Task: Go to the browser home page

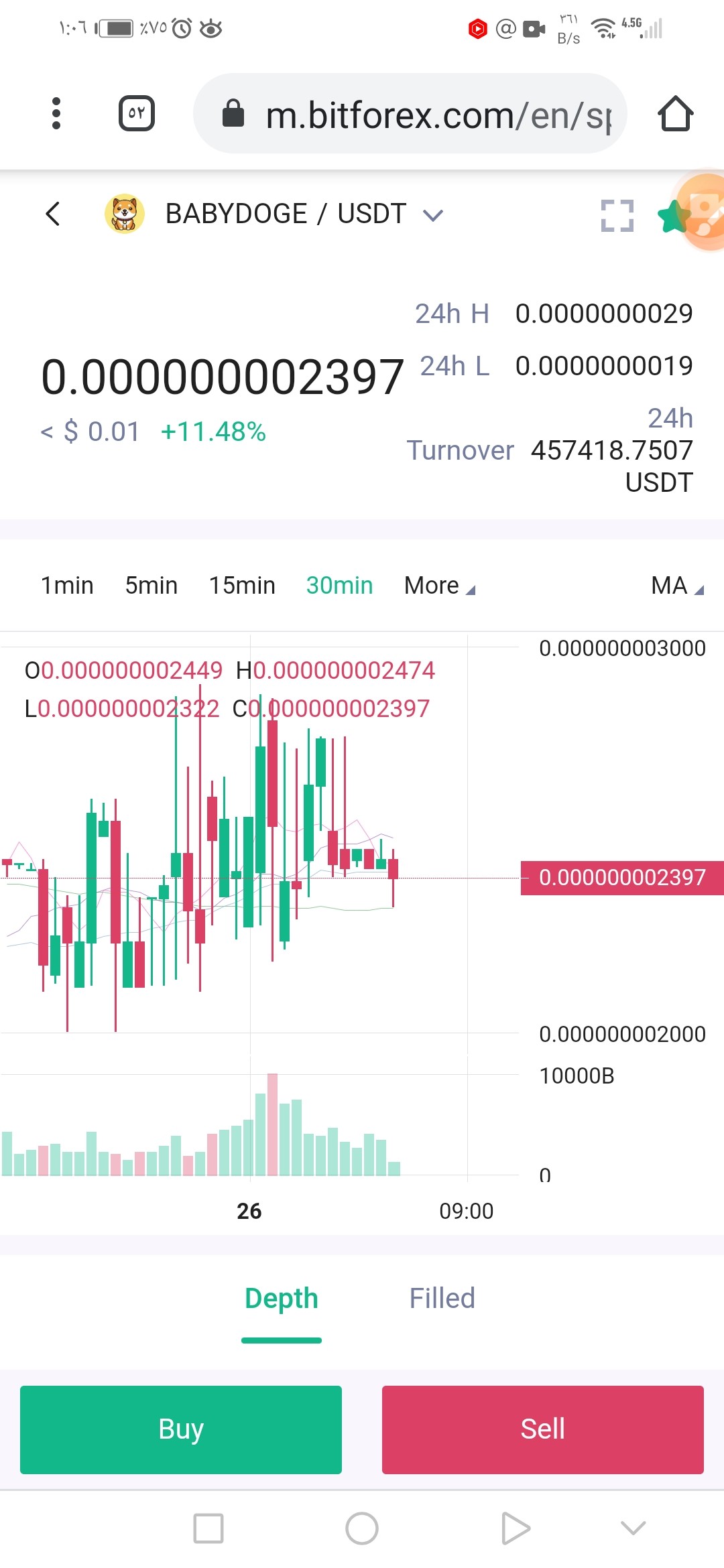Action: click(x=675, y=113)
